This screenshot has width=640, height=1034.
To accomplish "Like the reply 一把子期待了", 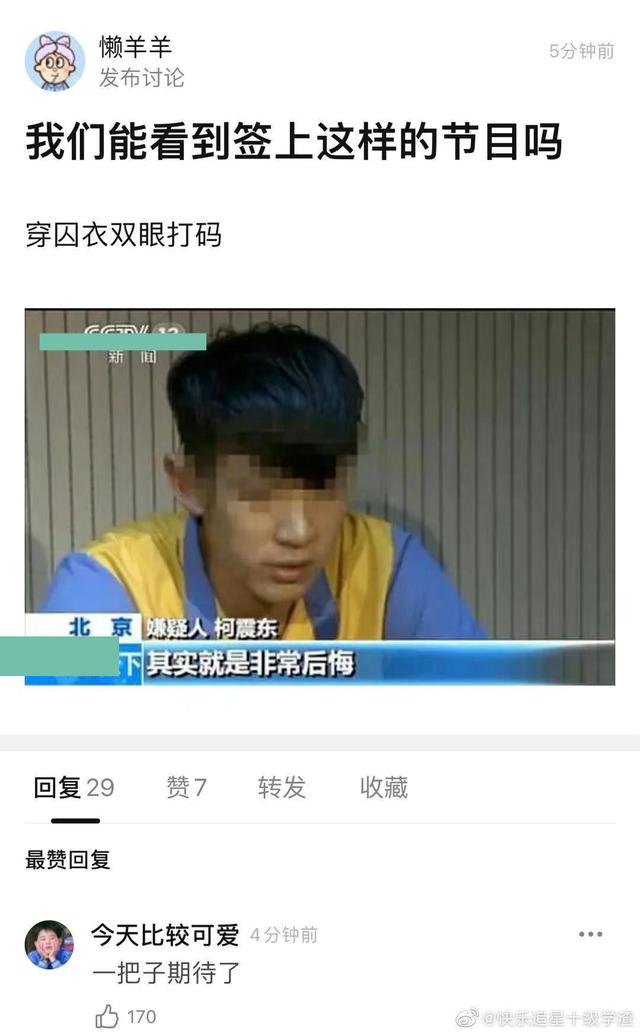I will click(108, 1016).
